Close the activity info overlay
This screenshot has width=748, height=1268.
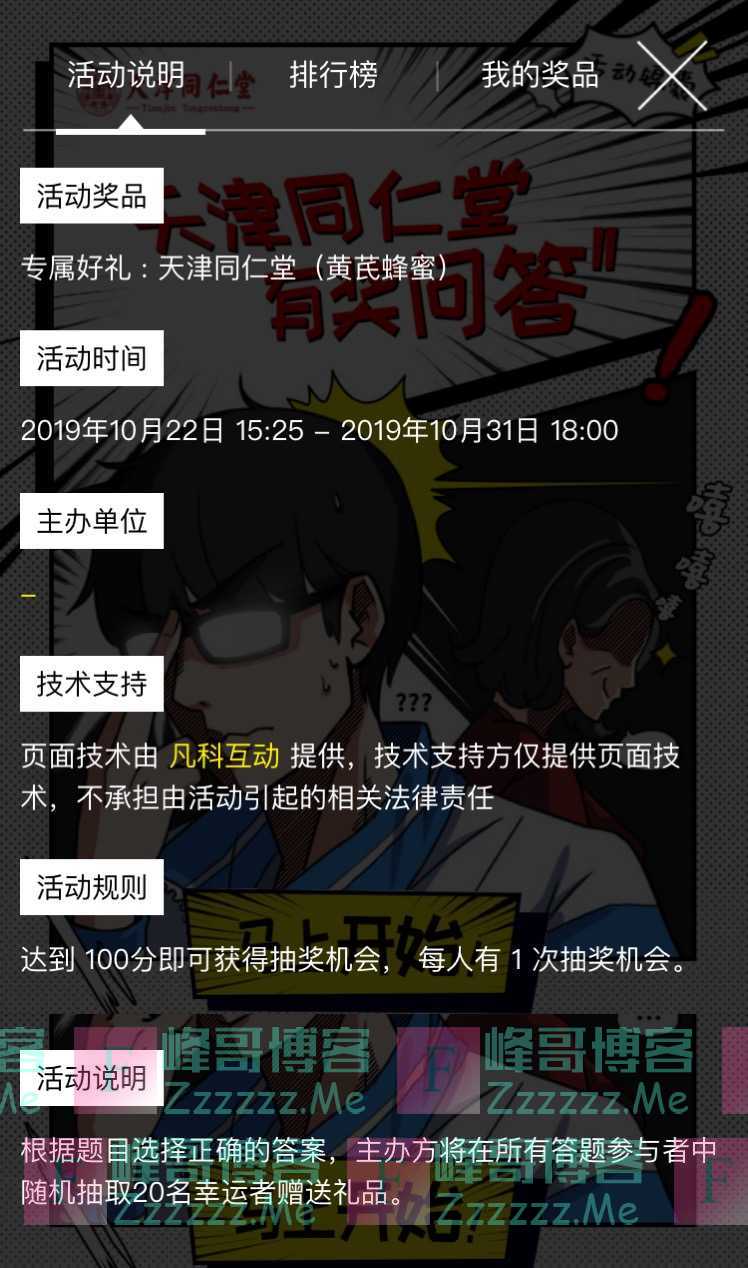[x=672, y=76]
